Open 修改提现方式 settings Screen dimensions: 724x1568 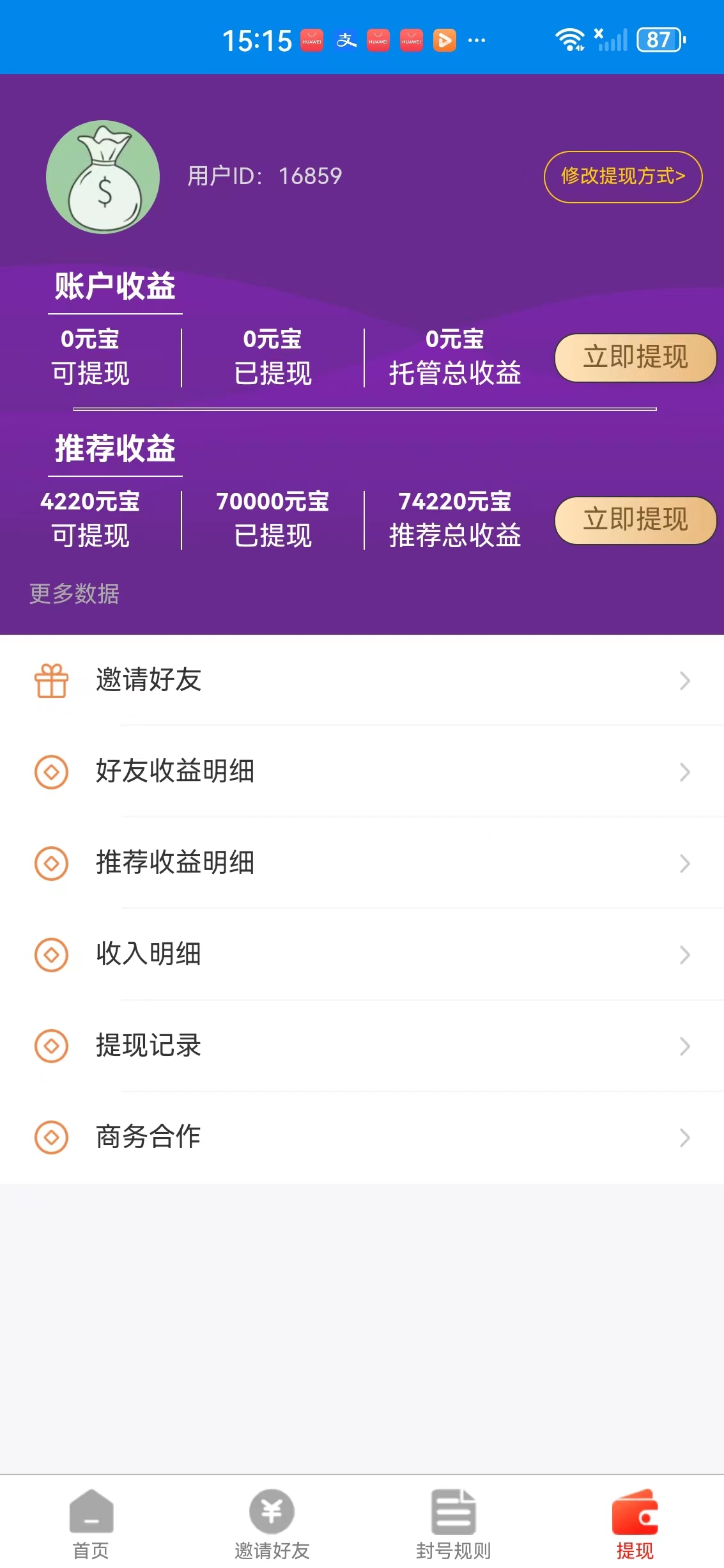click(x=622, y=177)
